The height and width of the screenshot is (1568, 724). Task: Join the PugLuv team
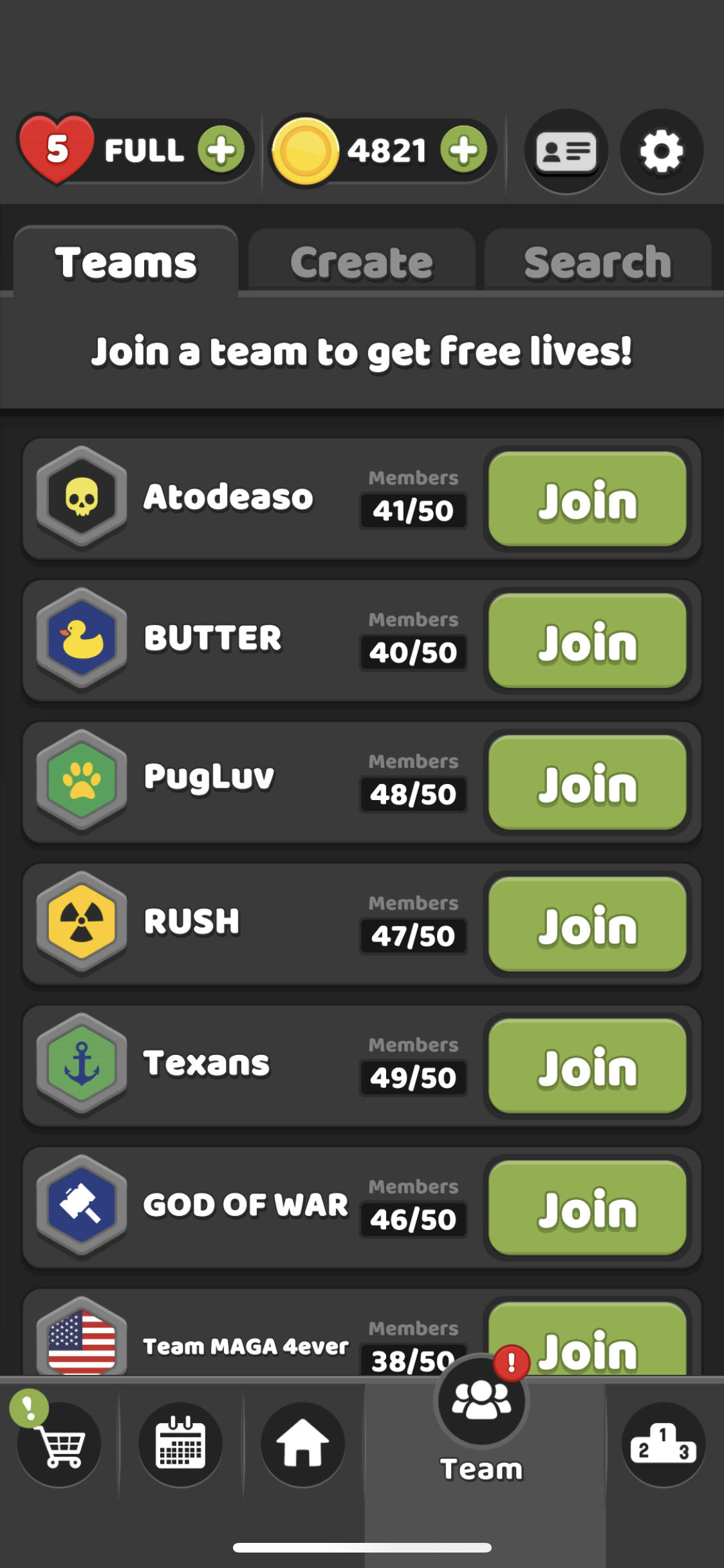[587, 783]
